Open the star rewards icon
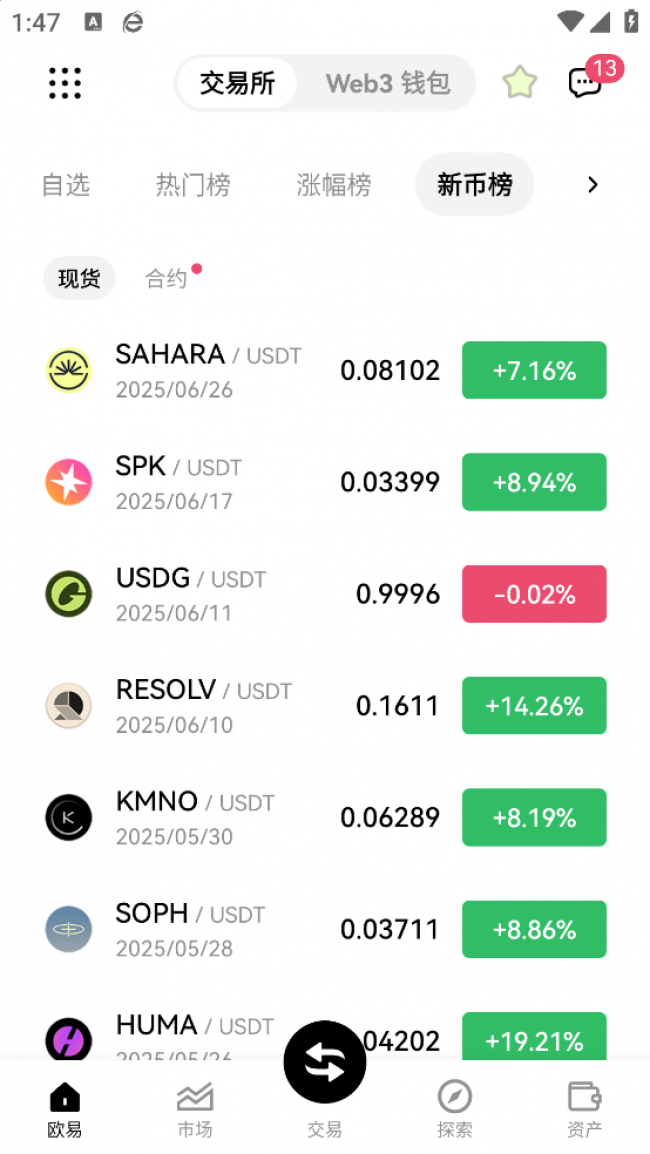The height and width of the screenshot is (1154, 650). [519, 83]
